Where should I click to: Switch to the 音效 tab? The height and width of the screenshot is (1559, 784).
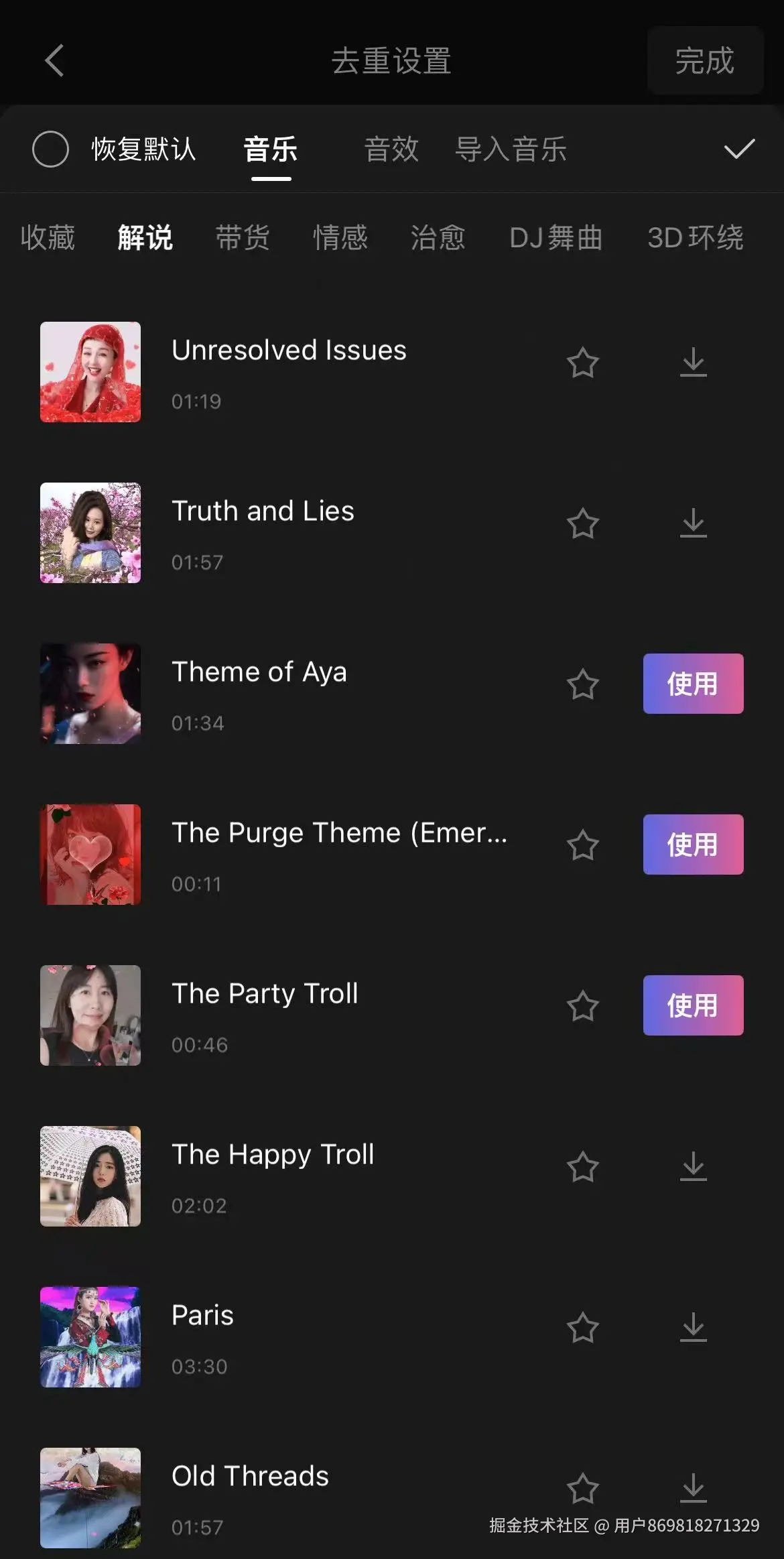pyautogui.click(x=391, y=149)
